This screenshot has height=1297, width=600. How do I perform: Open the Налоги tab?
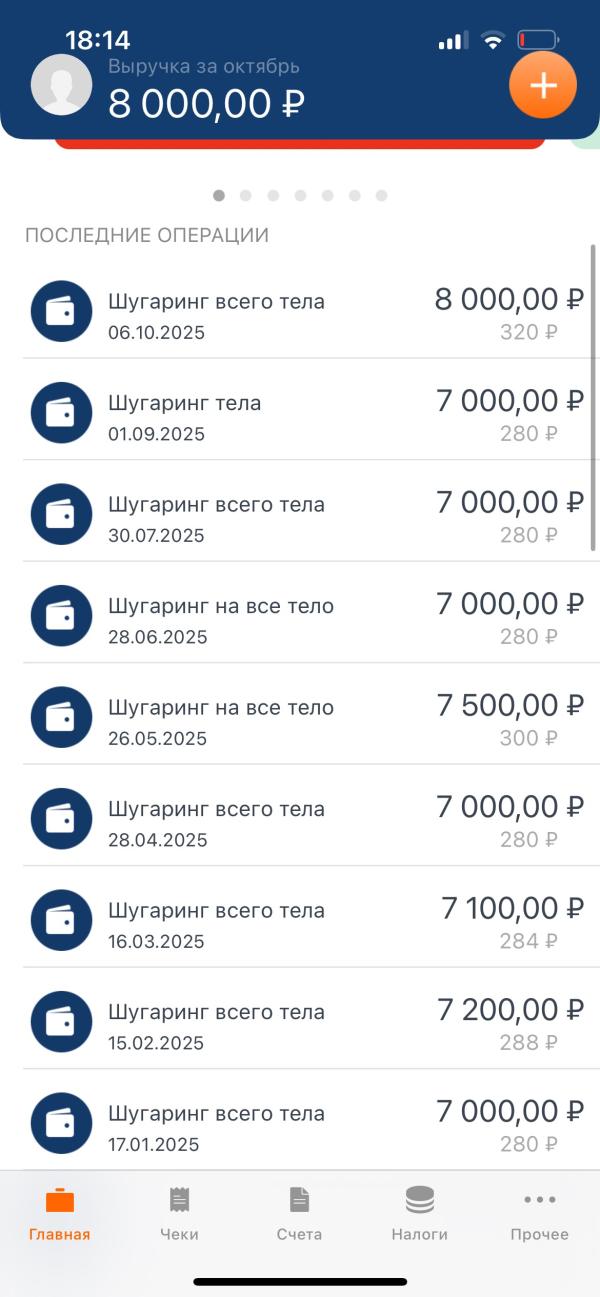point(420,1213)
